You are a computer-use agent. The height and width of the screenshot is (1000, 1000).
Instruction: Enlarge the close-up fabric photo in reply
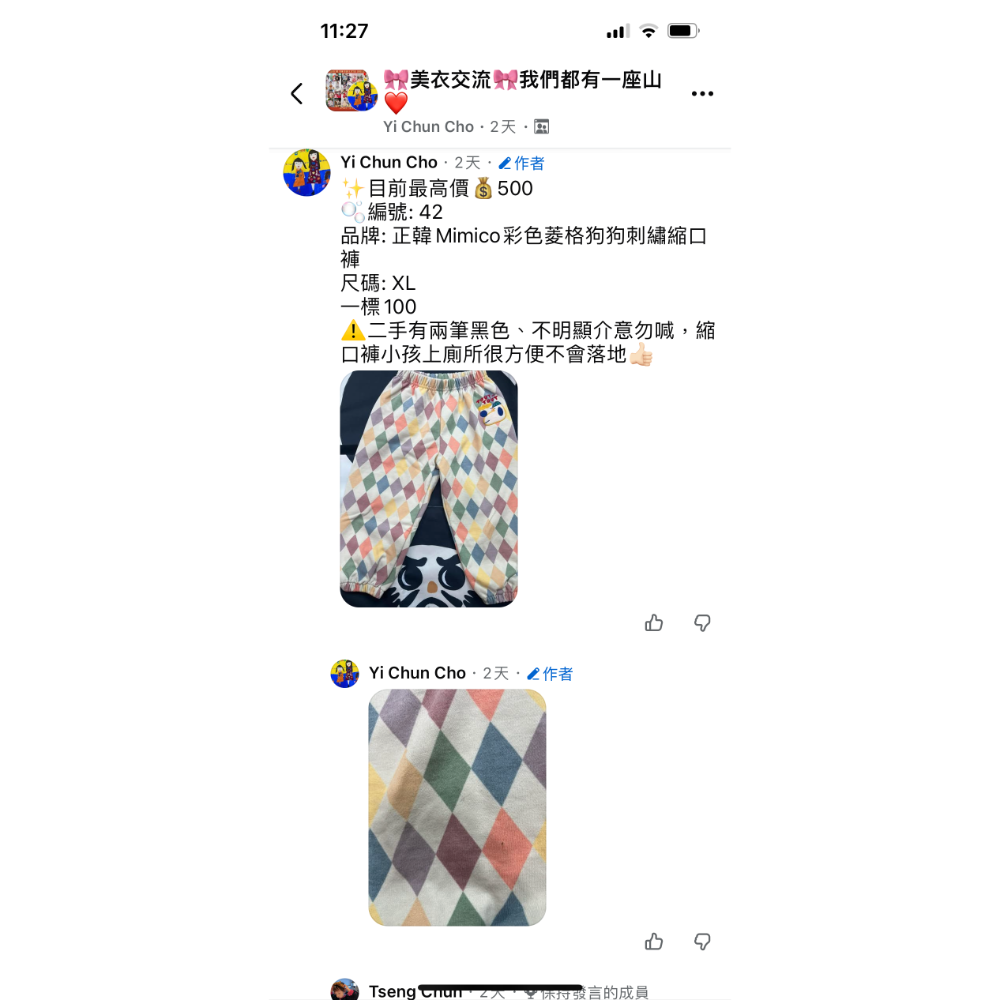click(x=457, y=807)
